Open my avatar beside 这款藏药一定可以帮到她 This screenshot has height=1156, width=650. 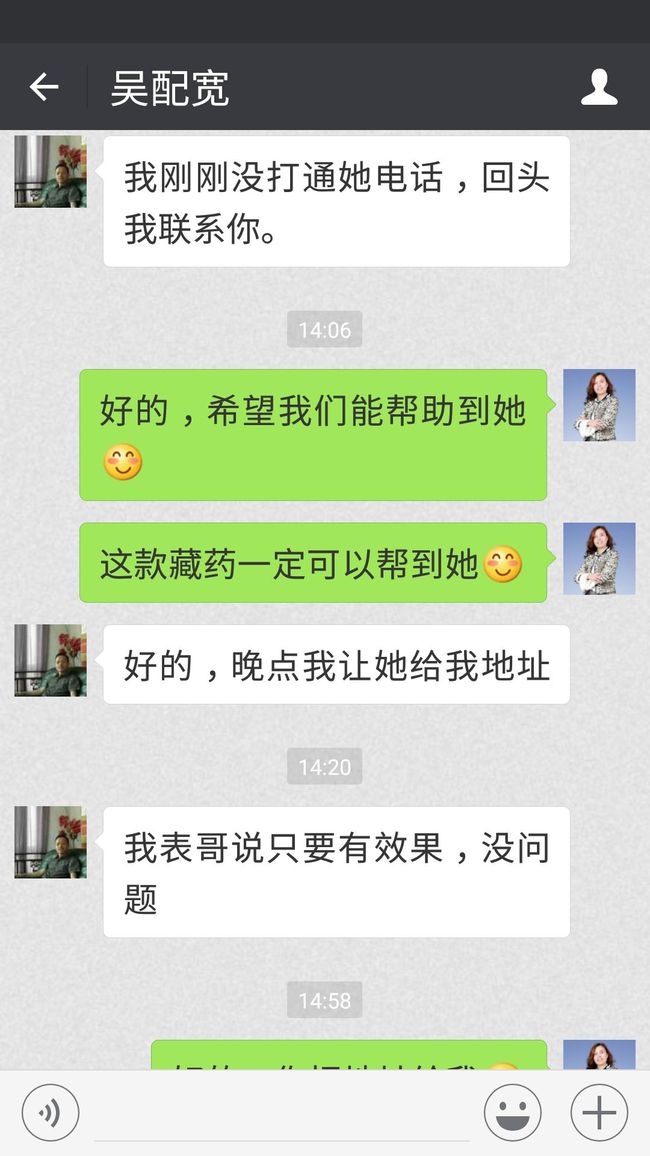click(x=599, y=559)
